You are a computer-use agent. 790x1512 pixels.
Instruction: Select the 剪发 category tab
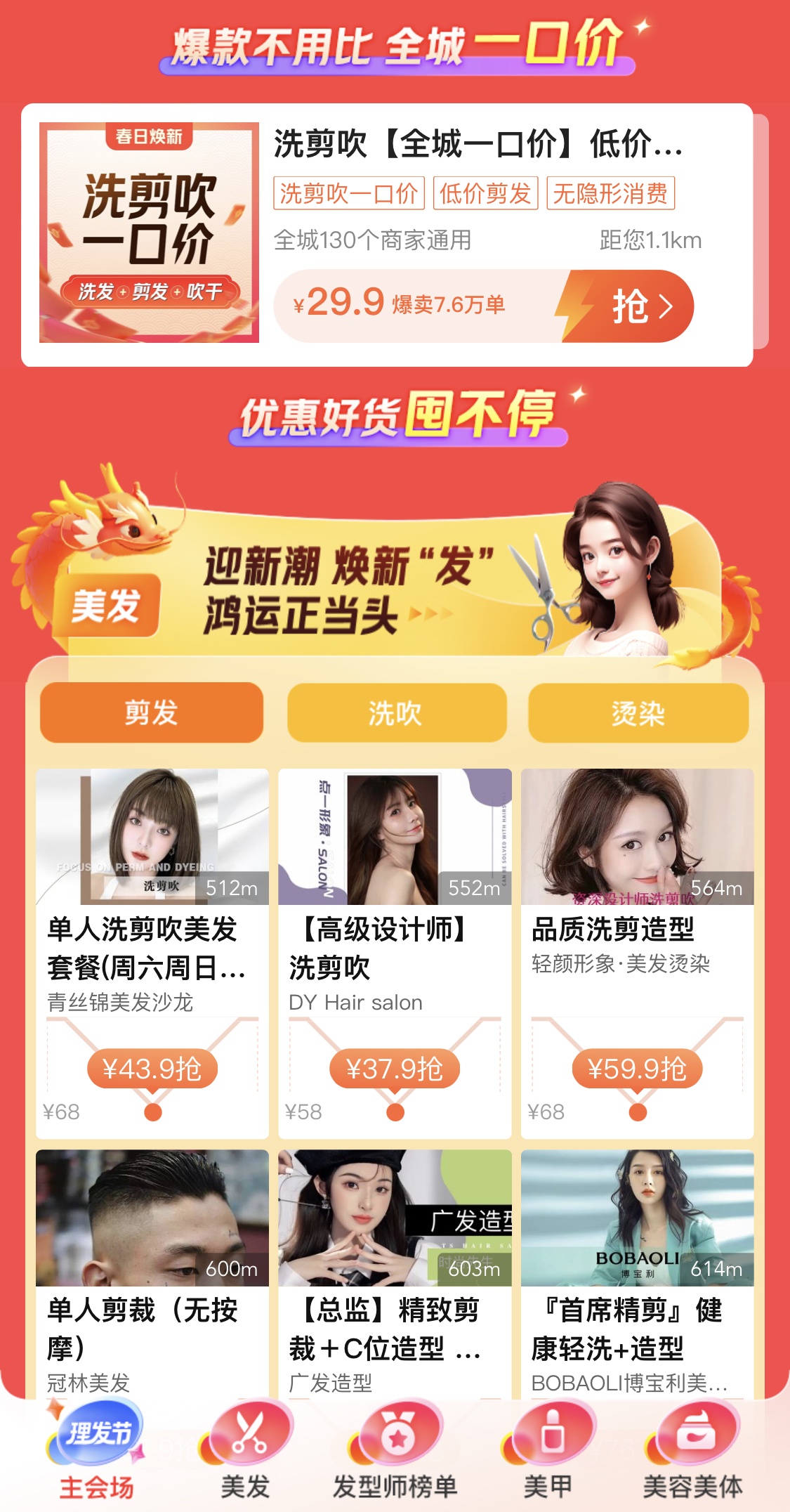click(x=152, y=712)
